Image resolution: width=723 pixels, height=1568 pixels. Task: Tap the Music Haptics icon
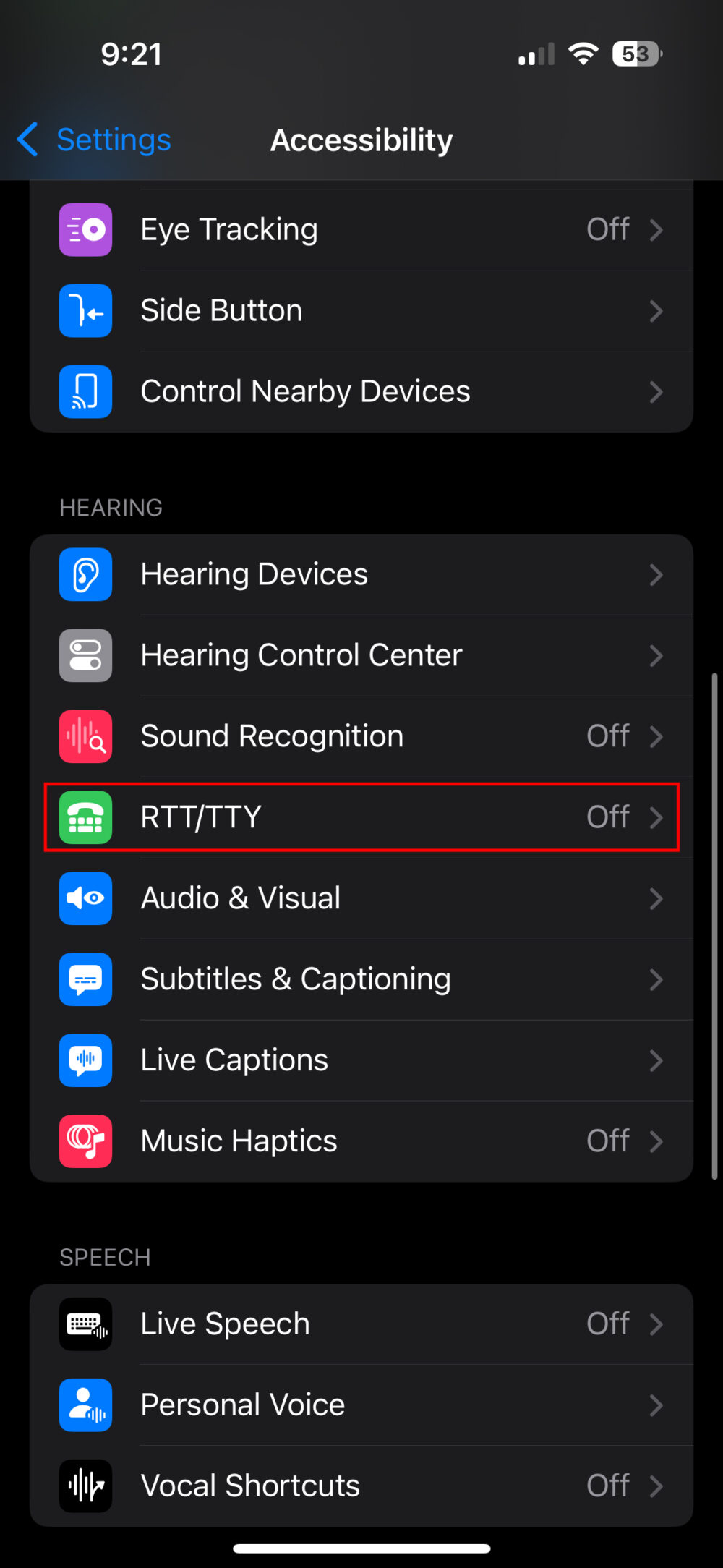click(85, 1141)
